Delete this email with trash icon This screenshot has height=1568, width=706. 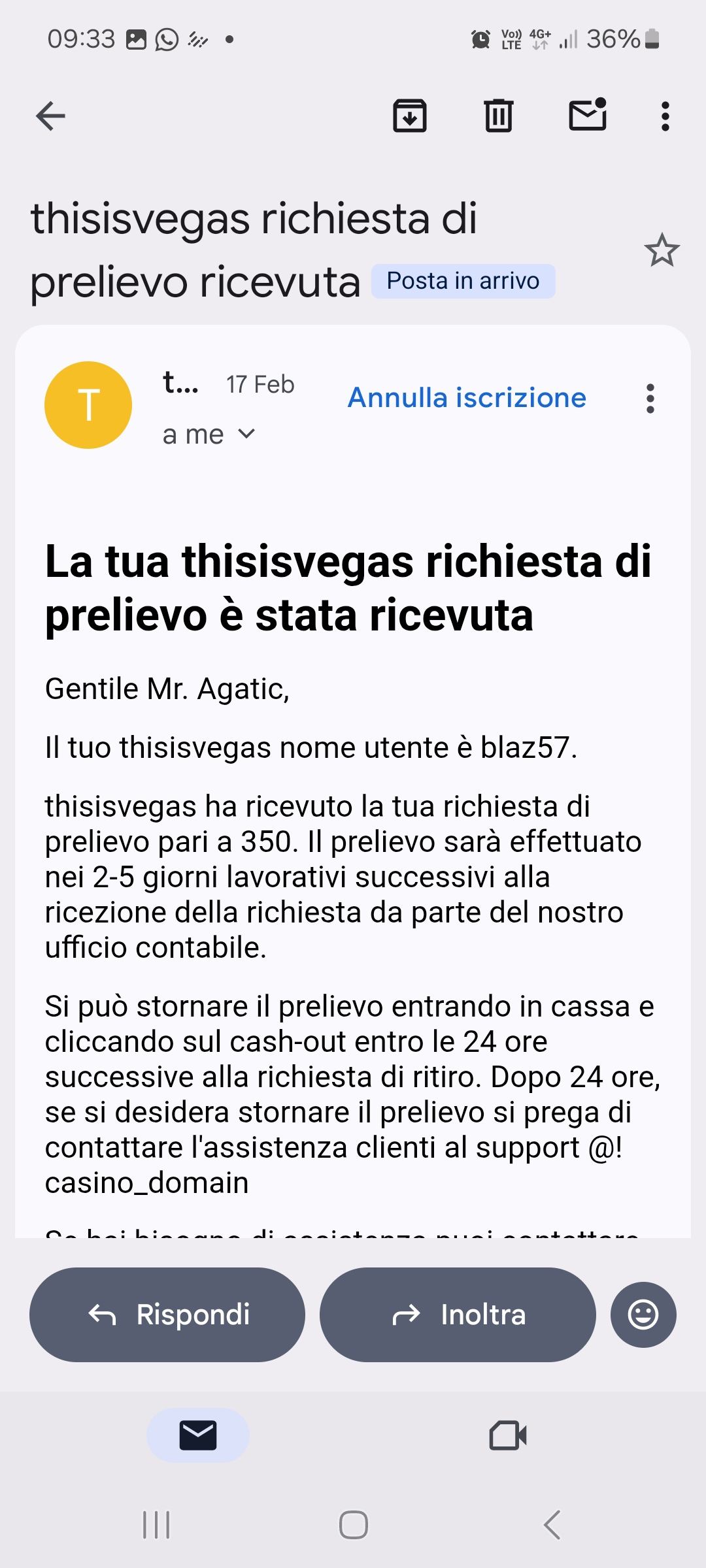[499, 116]
